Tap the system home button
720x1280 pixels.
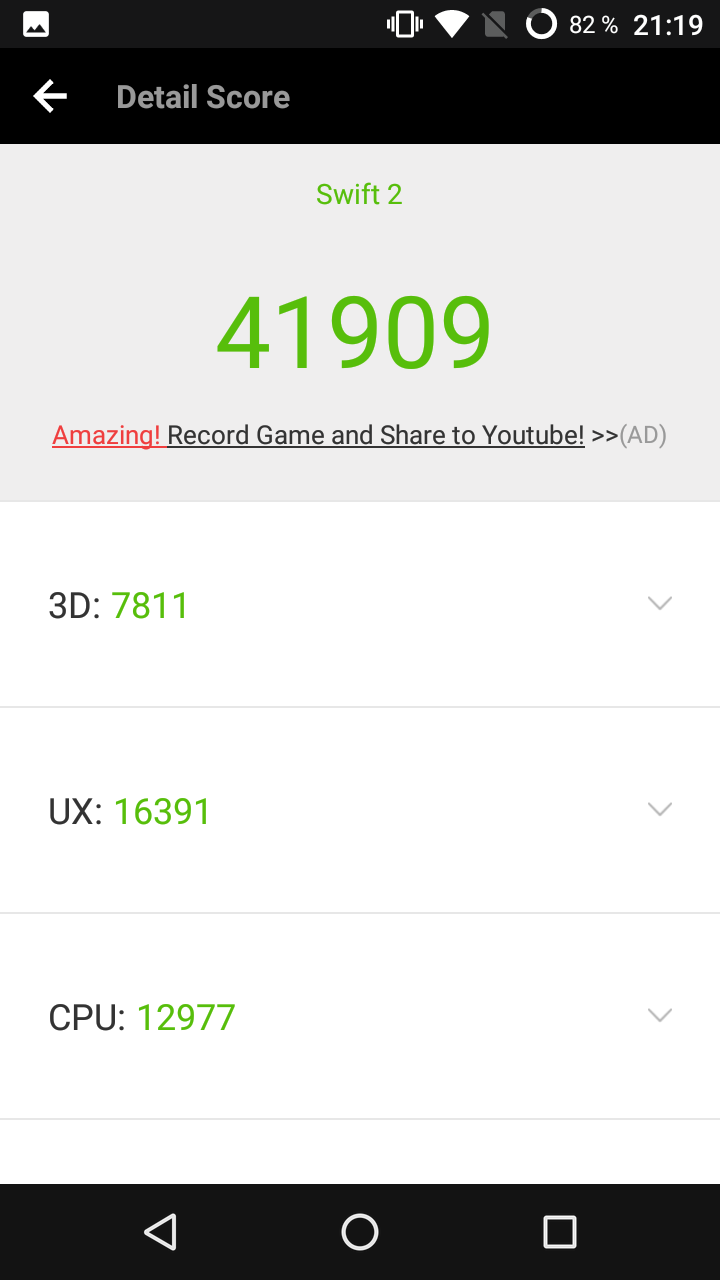(x=360, y=1232)
